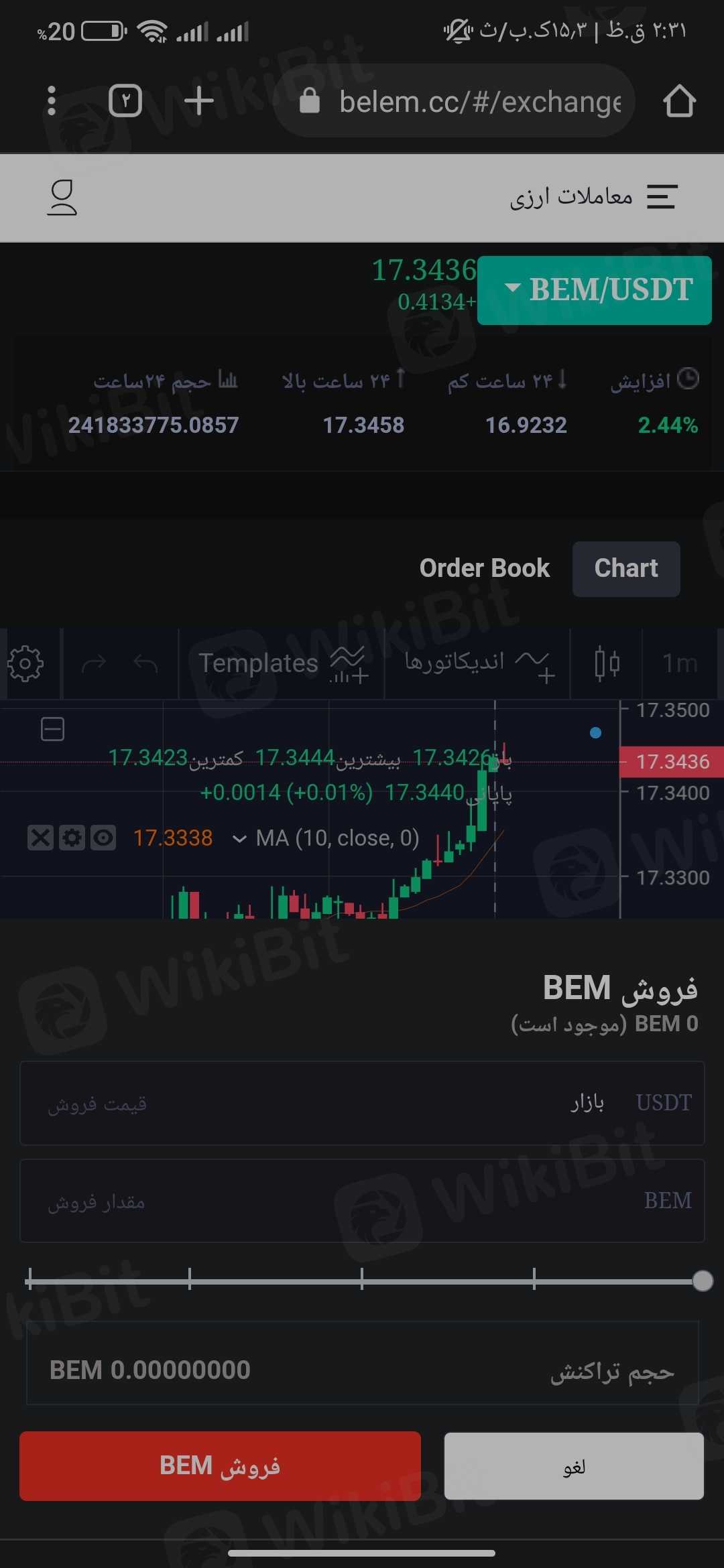Open the اندیکاتورها indicators menu
The width and height of the screenshot is (724, 1568).
click(x=477, y=663)
